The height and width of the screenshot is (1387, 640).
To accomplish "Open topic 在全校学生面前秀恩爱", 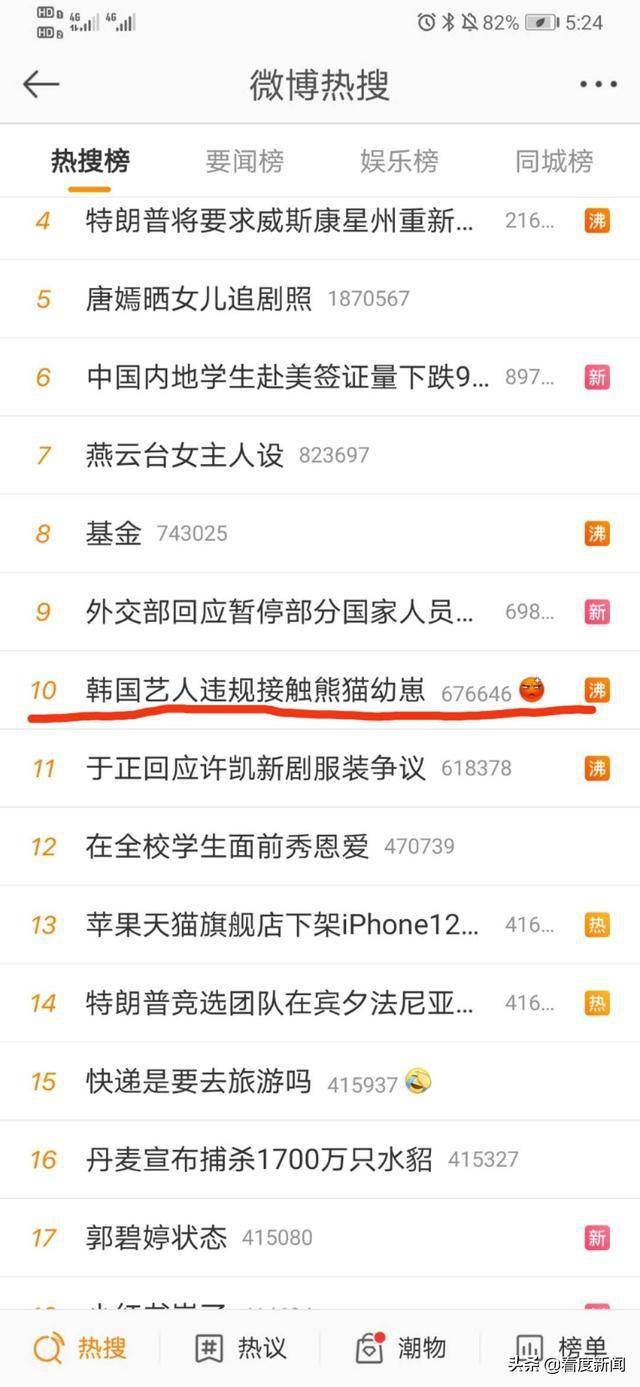I will tap(227, 846).
